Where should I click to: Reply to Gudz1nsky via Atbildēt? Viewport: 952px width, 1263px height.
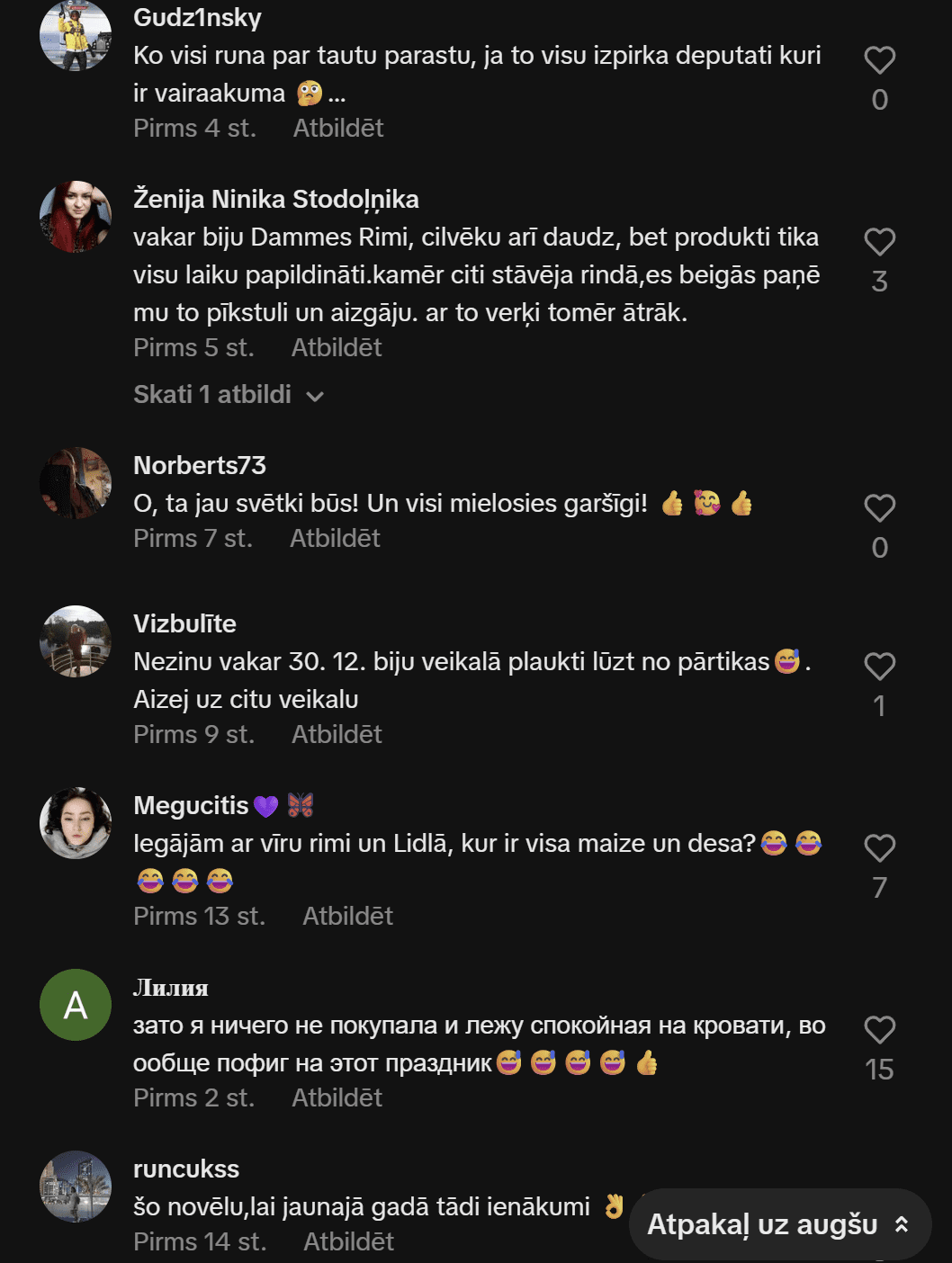pos(338,129)
